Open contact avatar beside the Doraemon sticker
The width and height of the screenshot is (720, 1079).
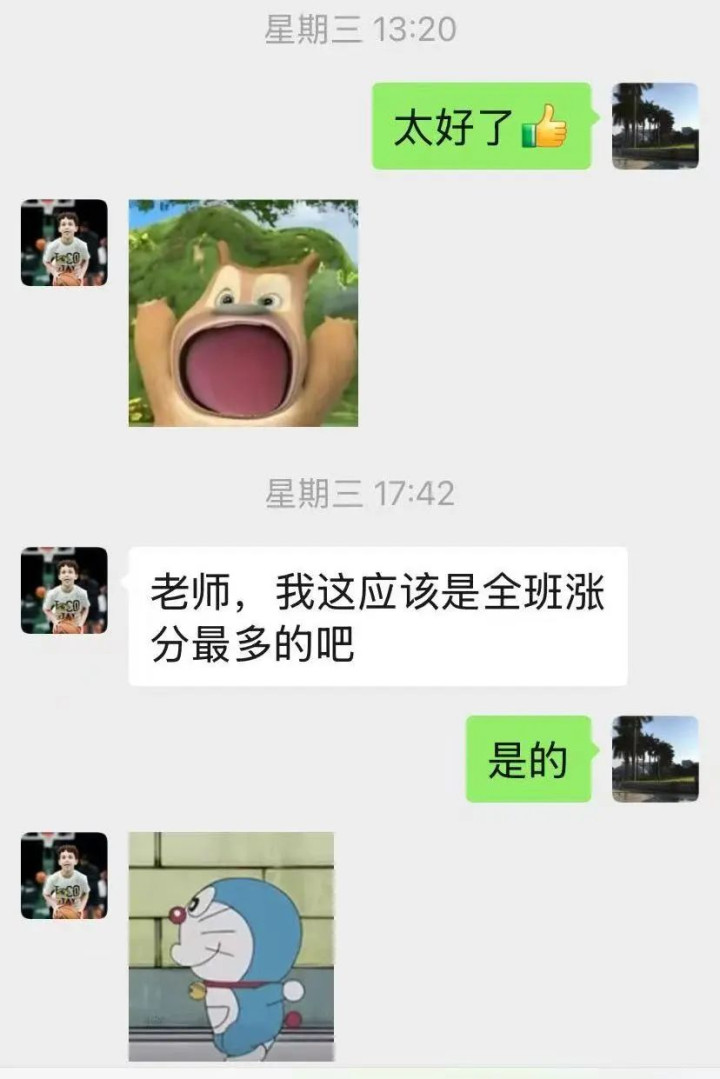click(64, 875)
